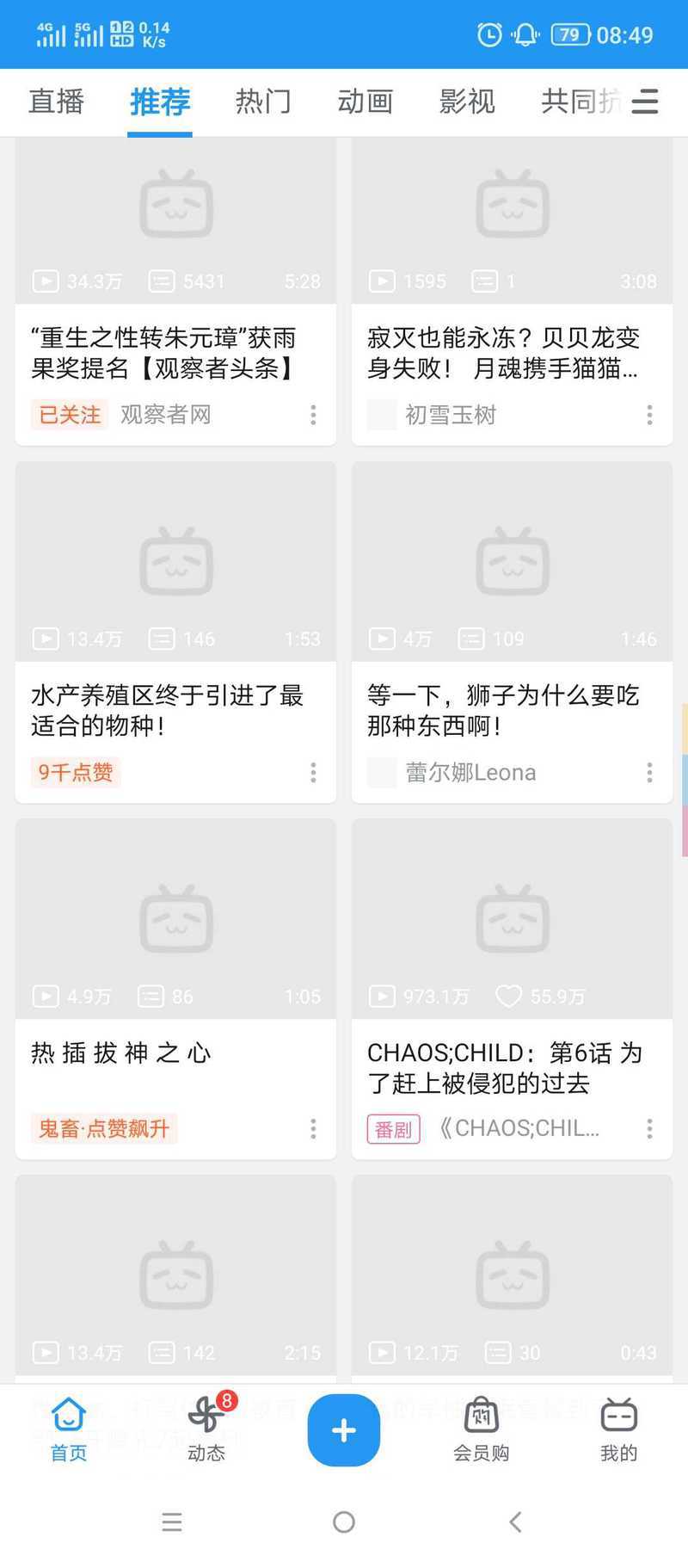This screenshot has width=688, height=1568.
Task: Tap the blue plus upload button
Action: [x=344, y=1429]
